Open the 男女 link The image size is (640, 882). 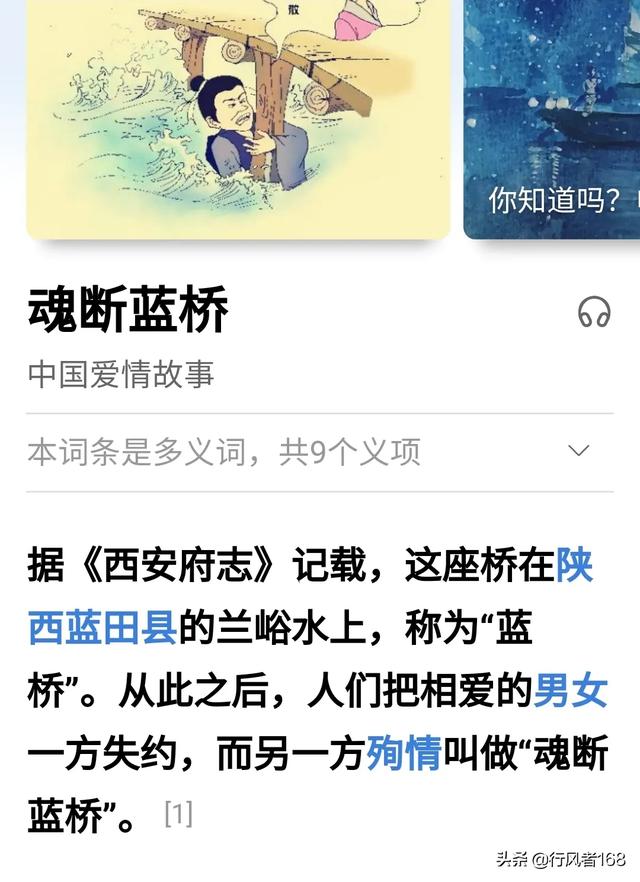coord(571,691)
